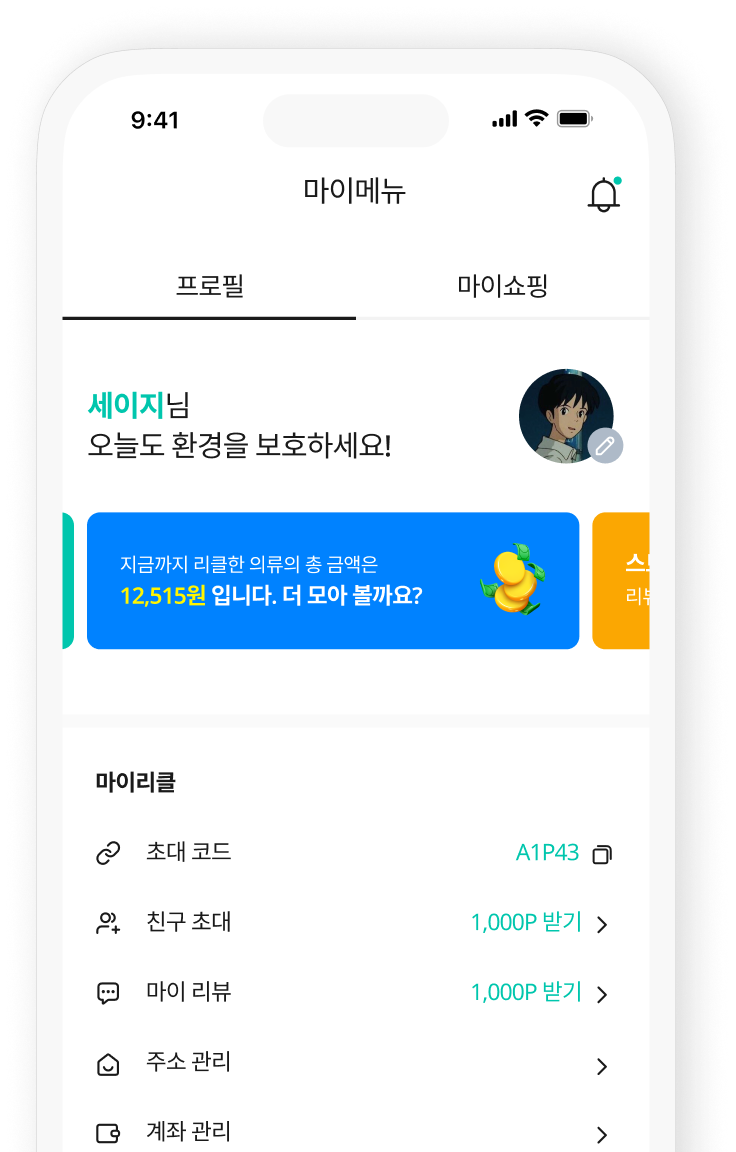Open the blue 12,515원 recycle total banner

pyautogui.click(x=333, y=581)
